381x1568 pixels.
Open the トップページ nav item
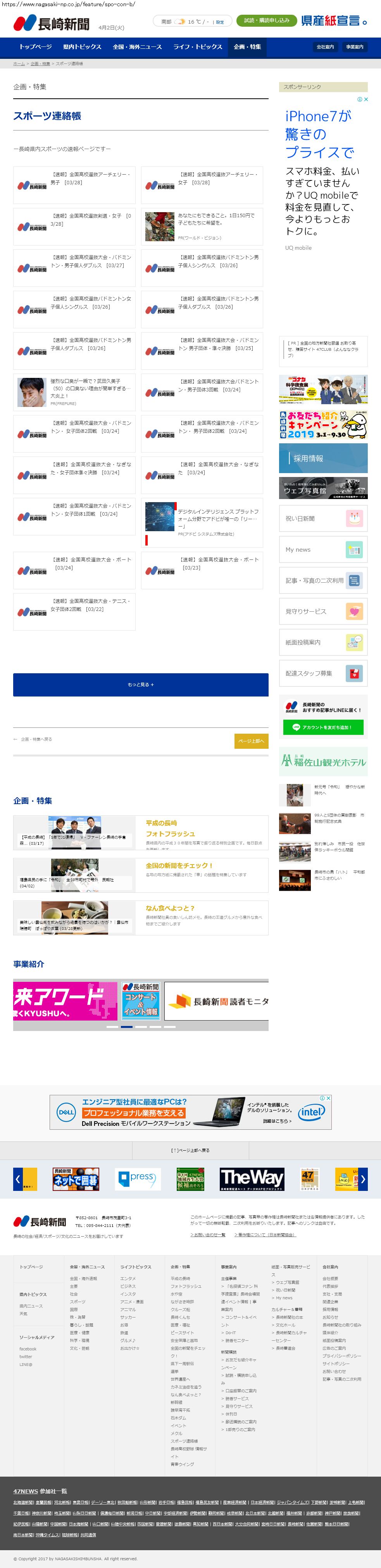coord(35,47)
